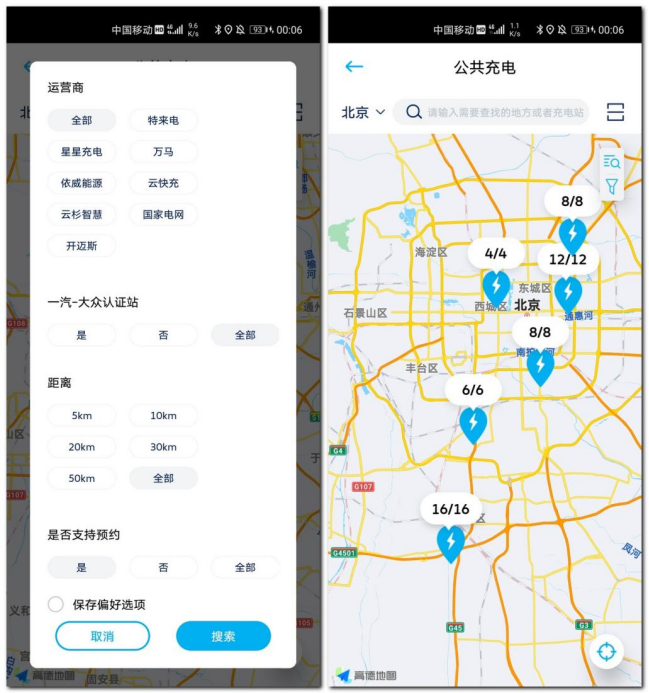
Task: Choose the 星星充电 operator filter
Action: (81, 152)
